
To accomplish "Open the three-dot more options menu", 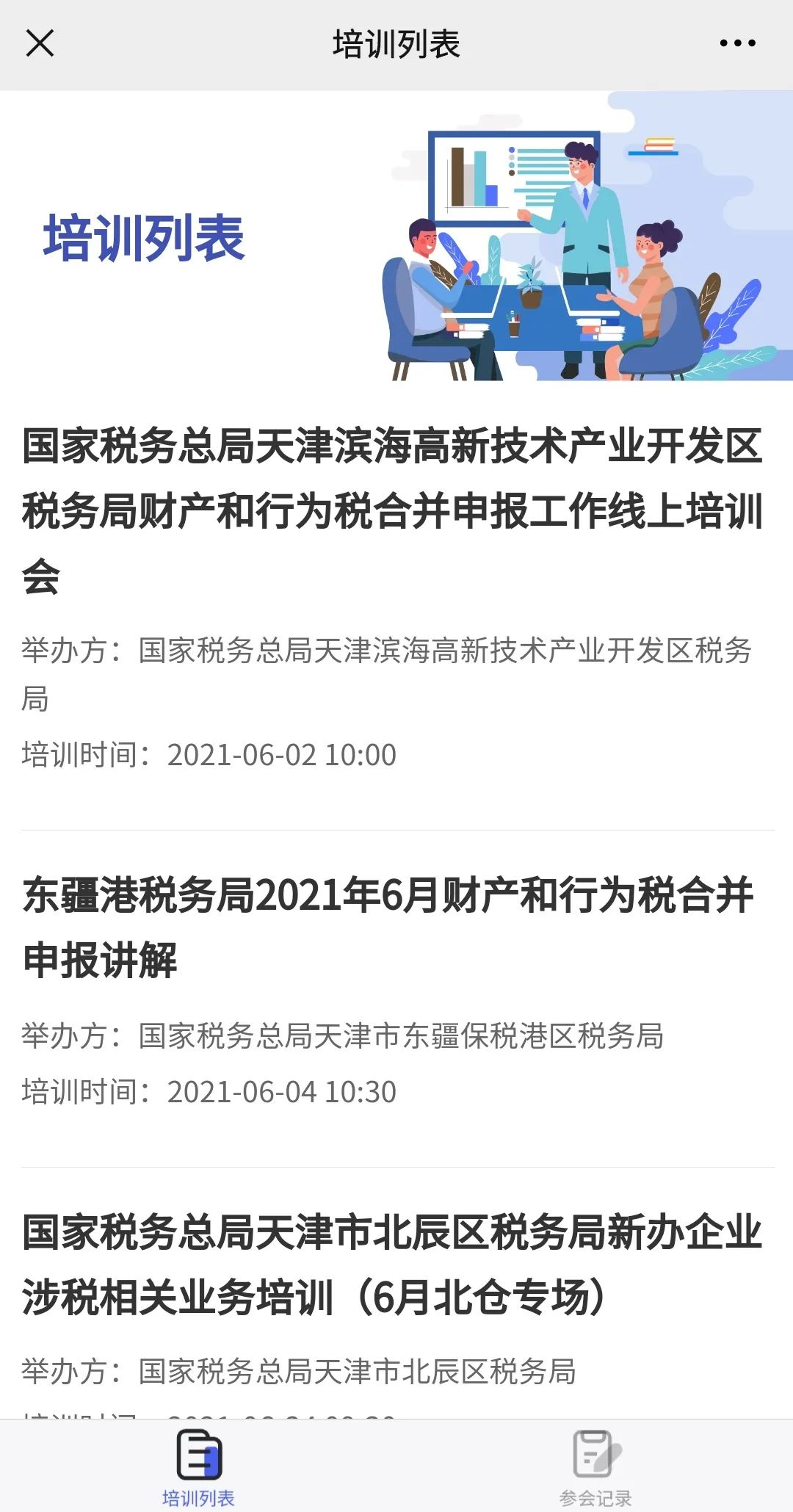I will (737, 43).
